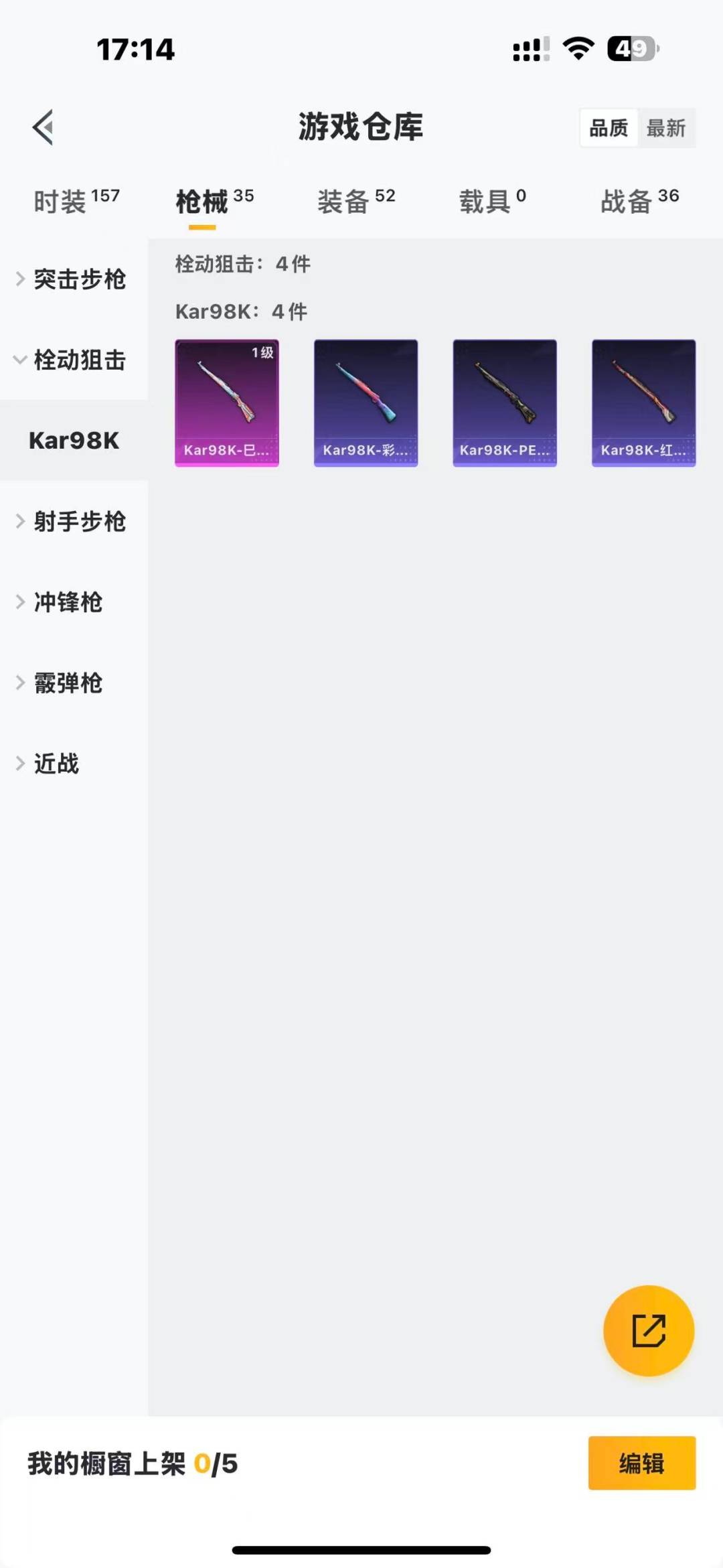This screenshot has width=723, height=1568.
Task: Open the Kar98K-彩 skin item
Action: [x=366, y=403]
